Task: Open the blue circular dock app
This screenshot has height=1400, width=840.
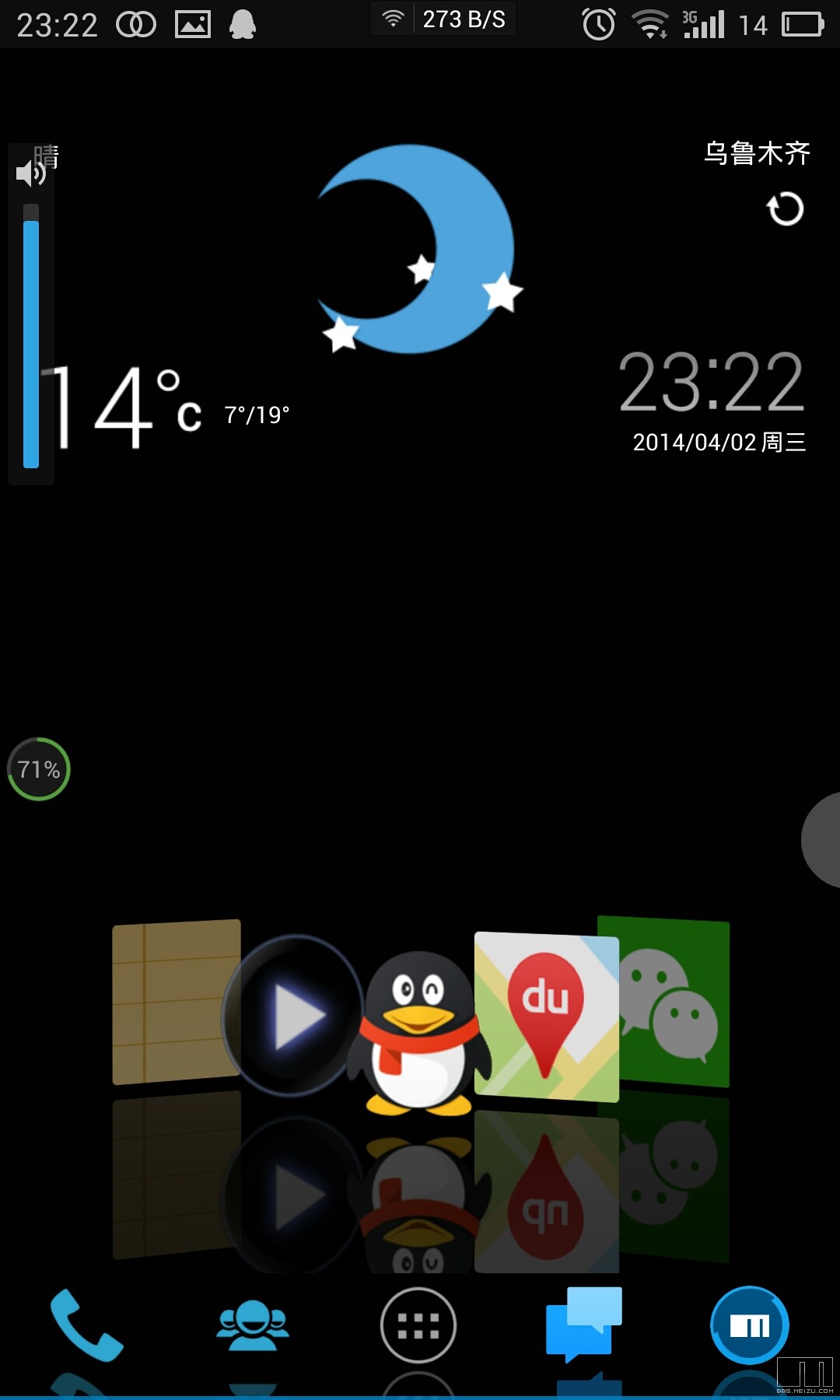Action: tap(749, 1325)
